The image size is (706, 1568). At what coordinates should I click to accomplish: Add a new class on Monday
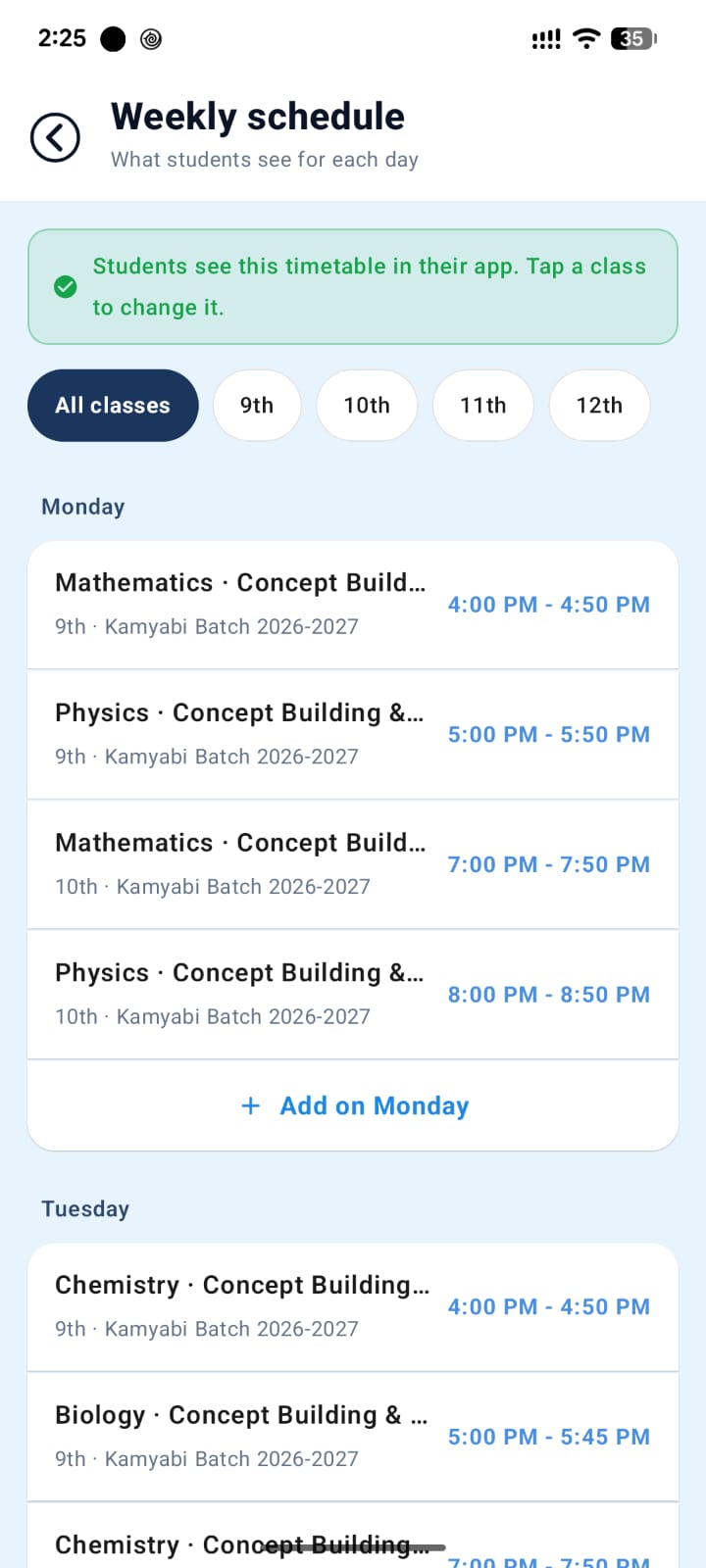pos(353,1105)
